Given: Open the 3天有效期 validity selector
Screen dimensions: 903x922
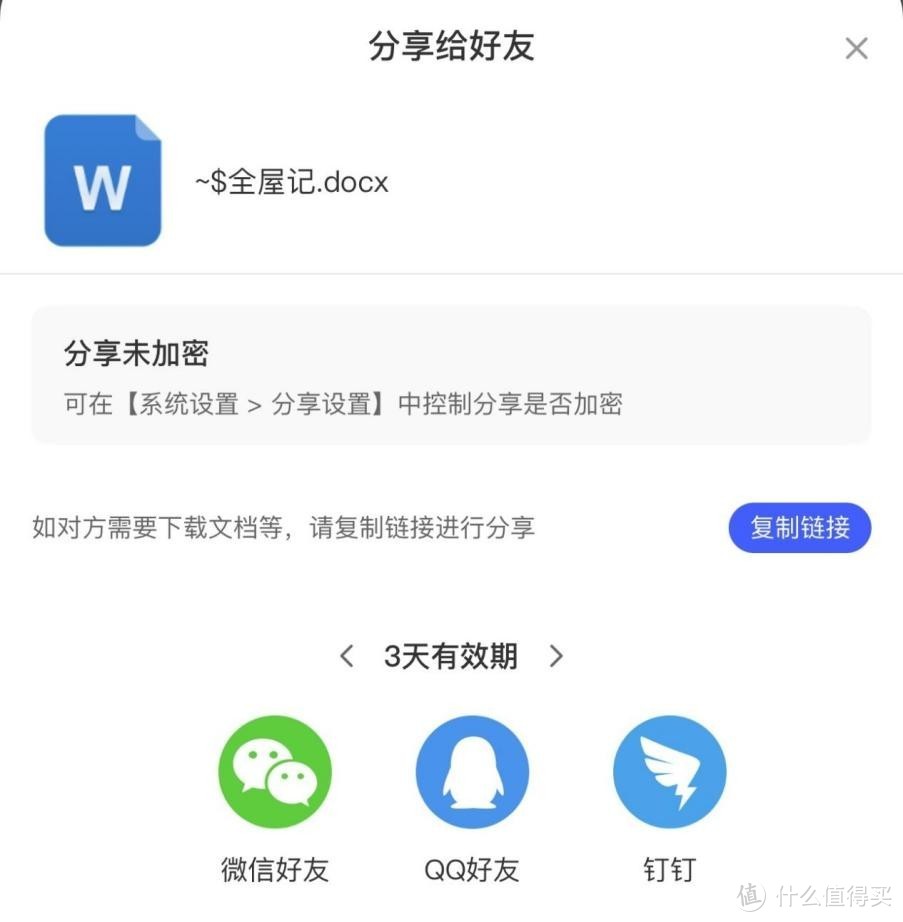Looking at the screenshot, I should click(x=451, y=657).
